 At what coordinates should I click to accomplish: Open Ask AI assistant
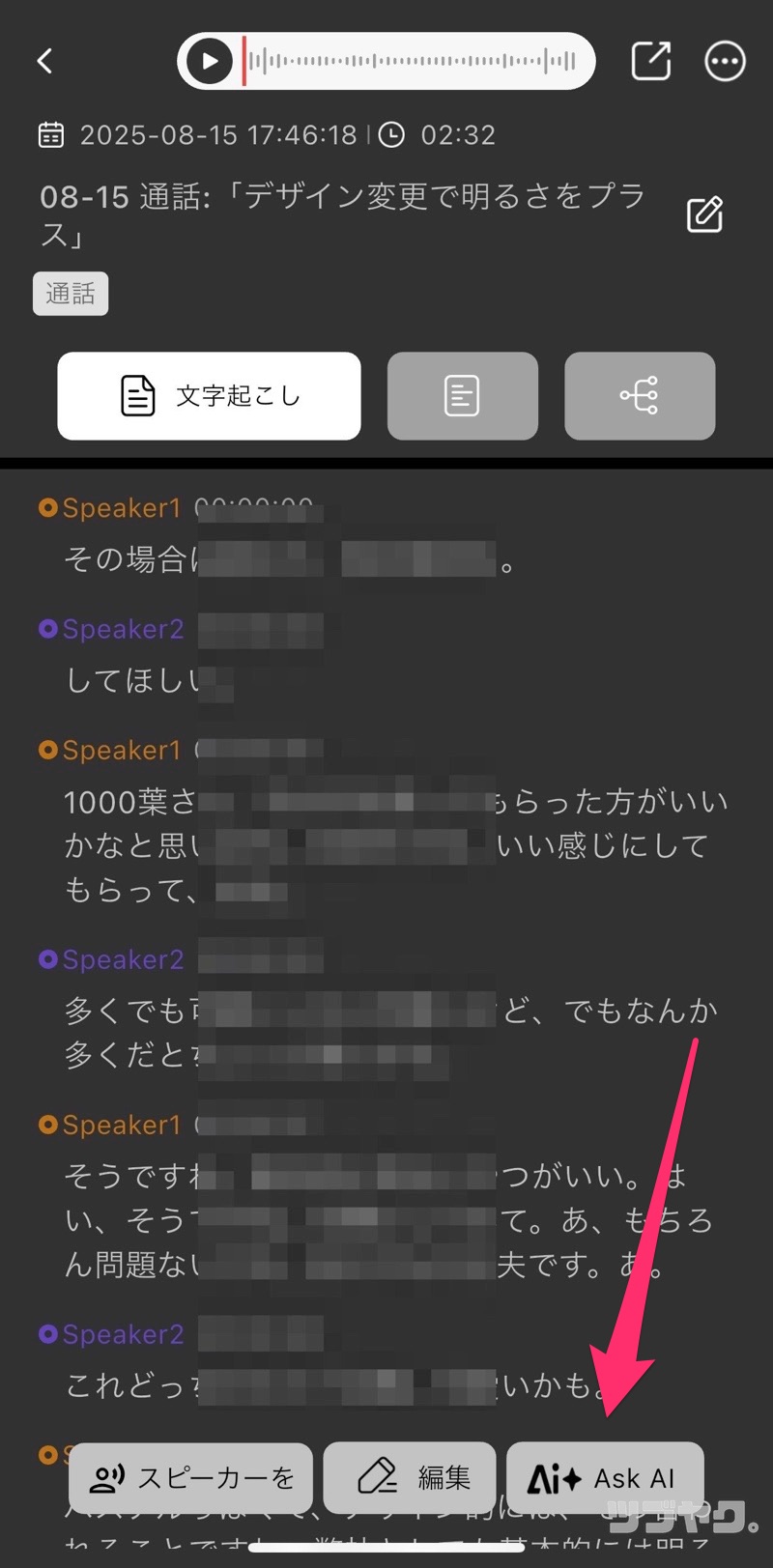pyautogui.click(x=605, y=1478)
